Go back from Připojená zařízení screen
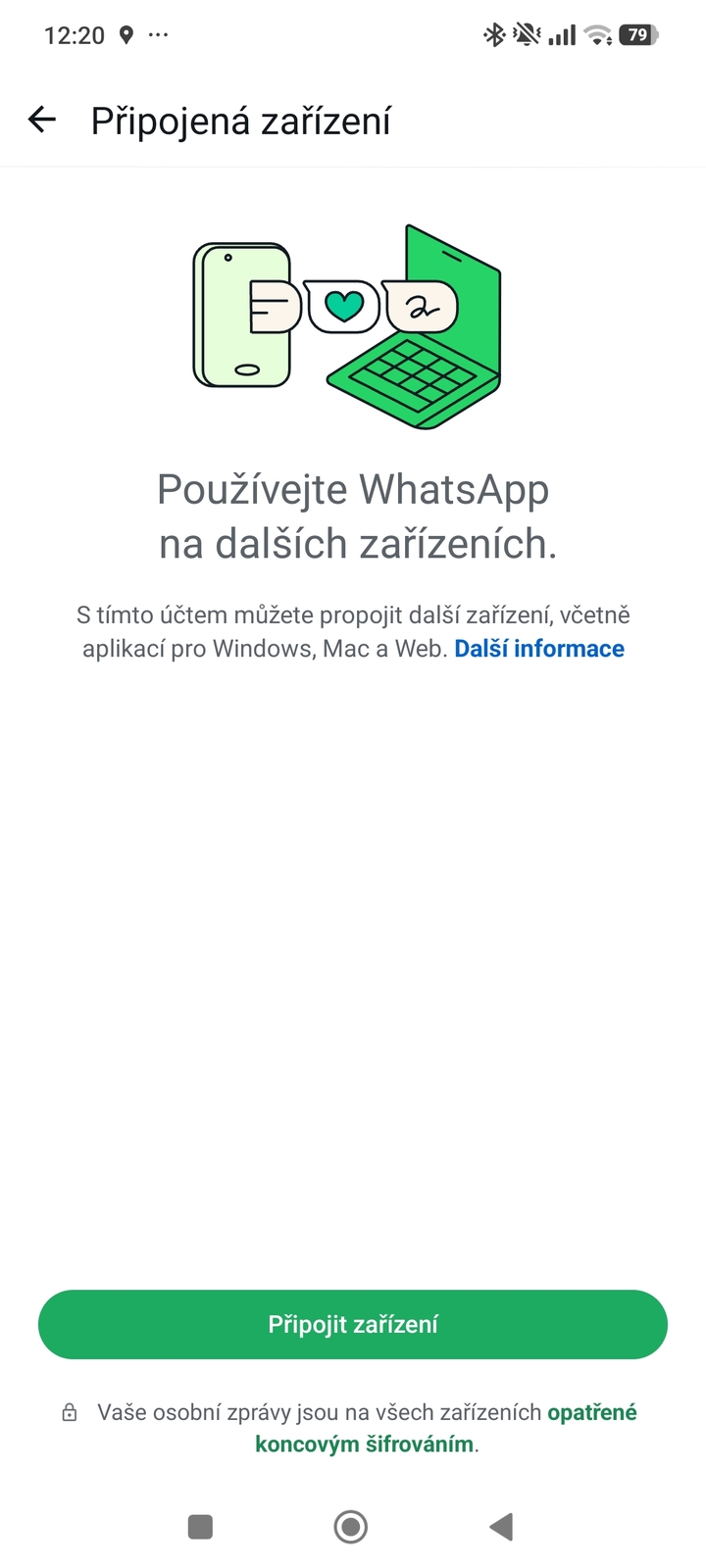This screenshot has width=706, height=1568. click(x=42, y=121)
